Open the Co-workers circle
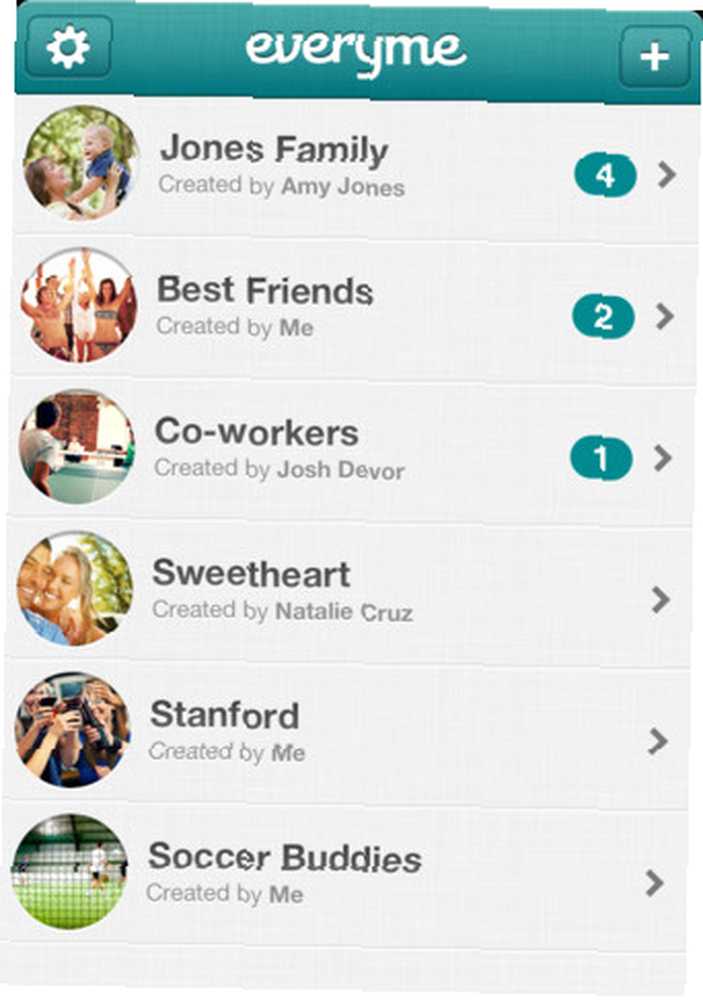 (x=350, y=449)
